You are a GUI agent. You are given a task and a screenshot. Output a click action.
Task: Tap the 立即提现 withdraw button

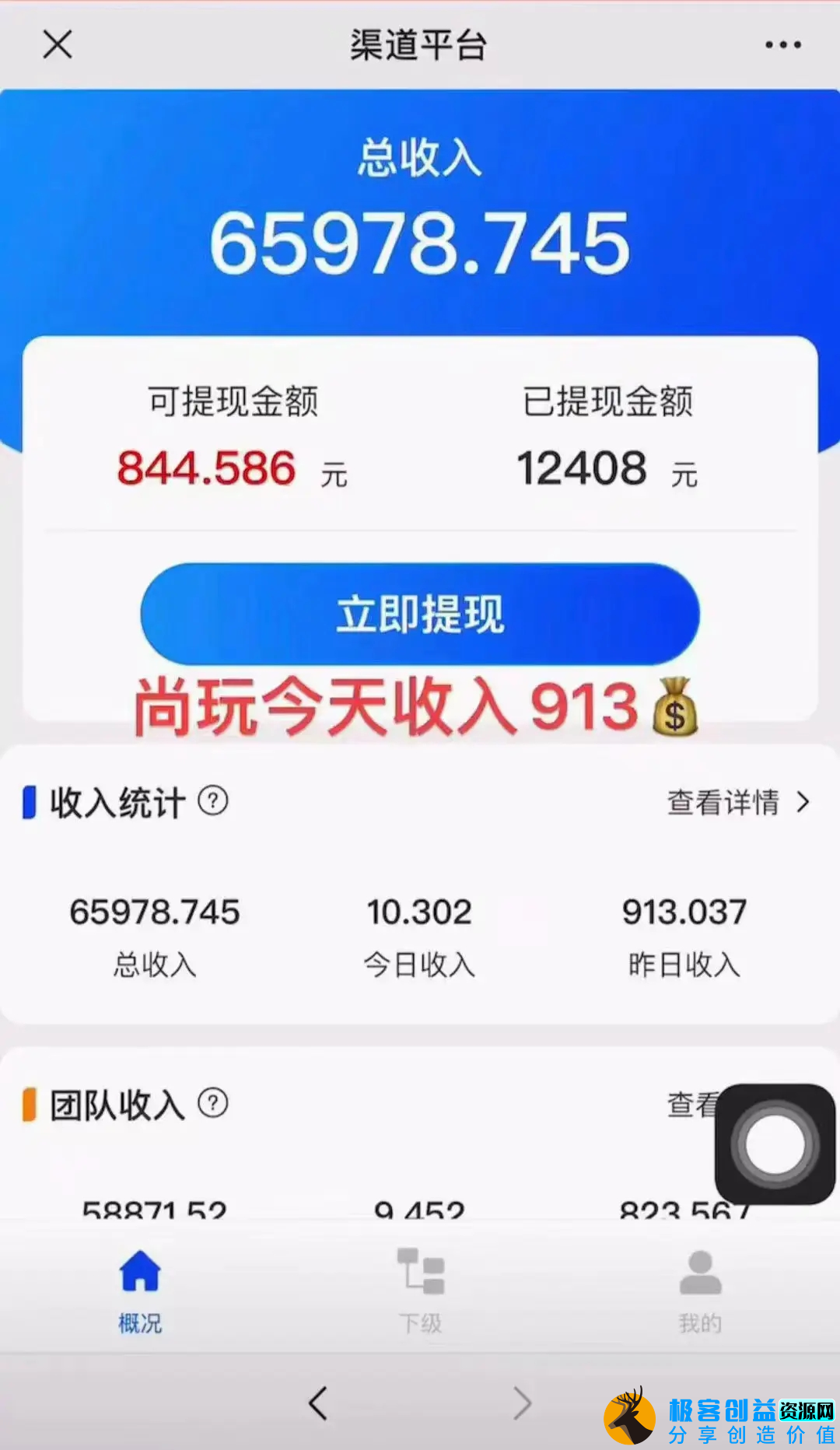click(419, 614)
